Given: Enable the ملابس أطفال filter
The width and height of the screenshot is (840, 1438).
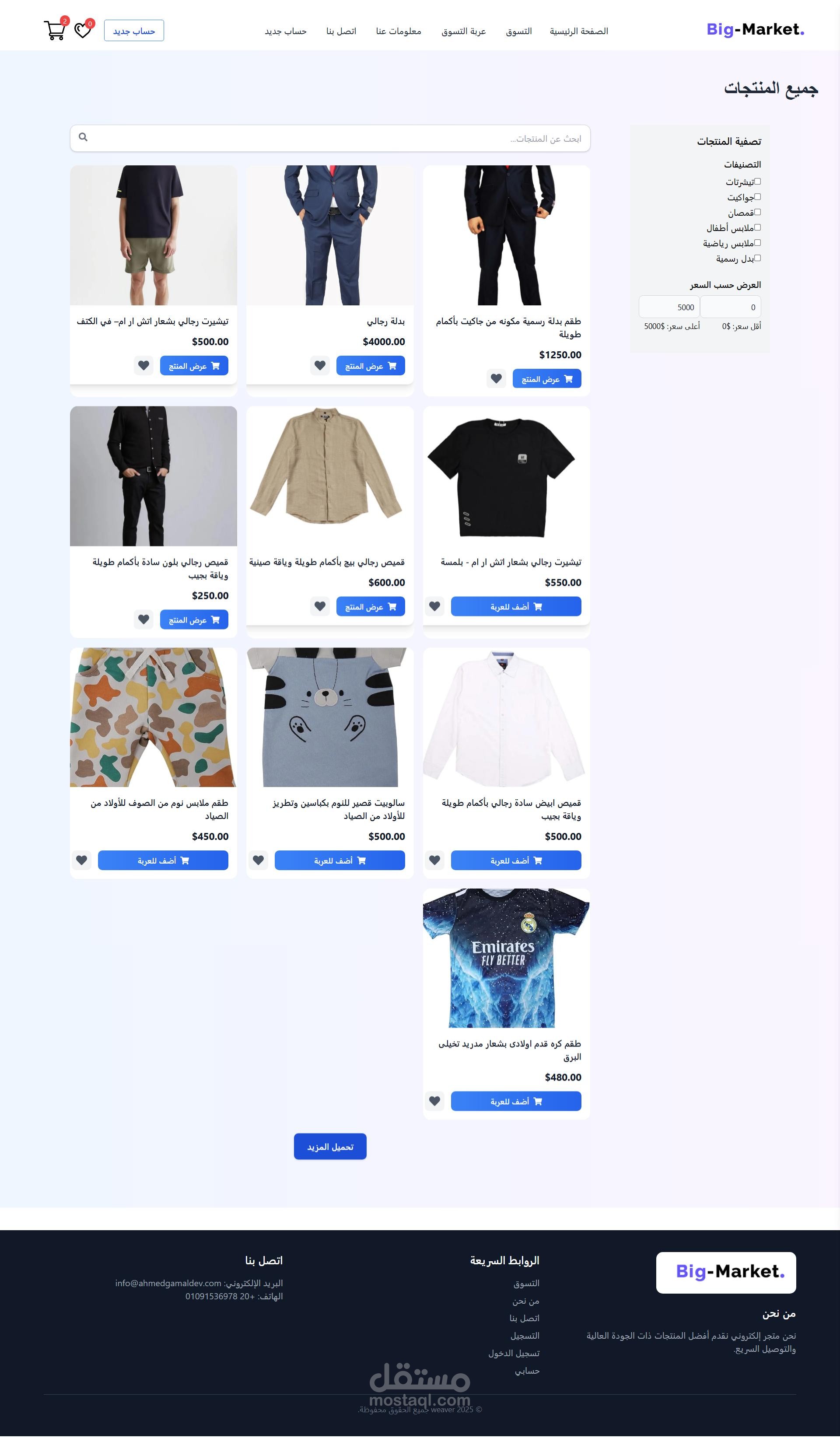Looking at the screenshot, I should tap(757, 227).
